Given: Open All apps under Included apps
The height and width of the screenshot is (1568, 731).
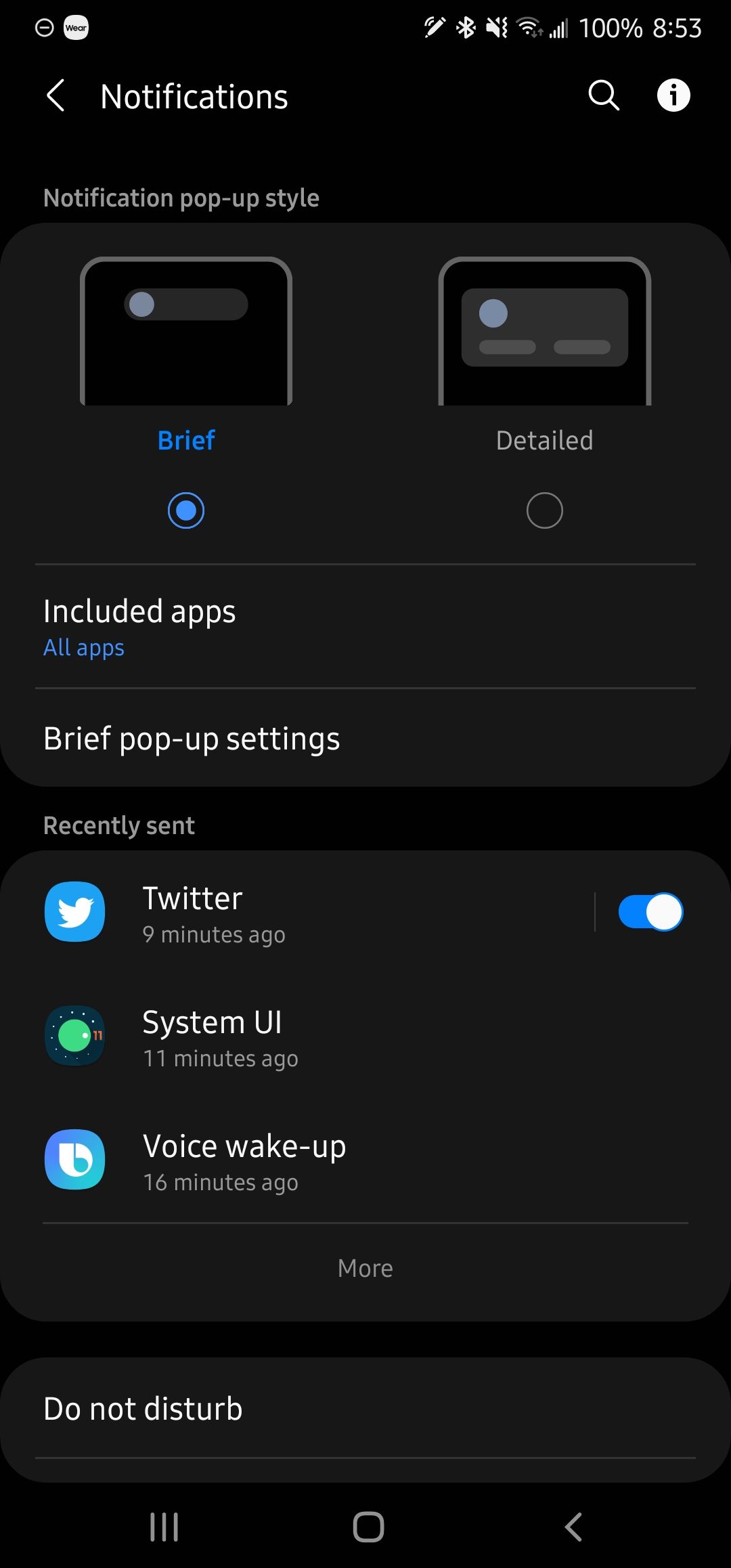Looking at the screenshot, I should click(x=83, y=647).
